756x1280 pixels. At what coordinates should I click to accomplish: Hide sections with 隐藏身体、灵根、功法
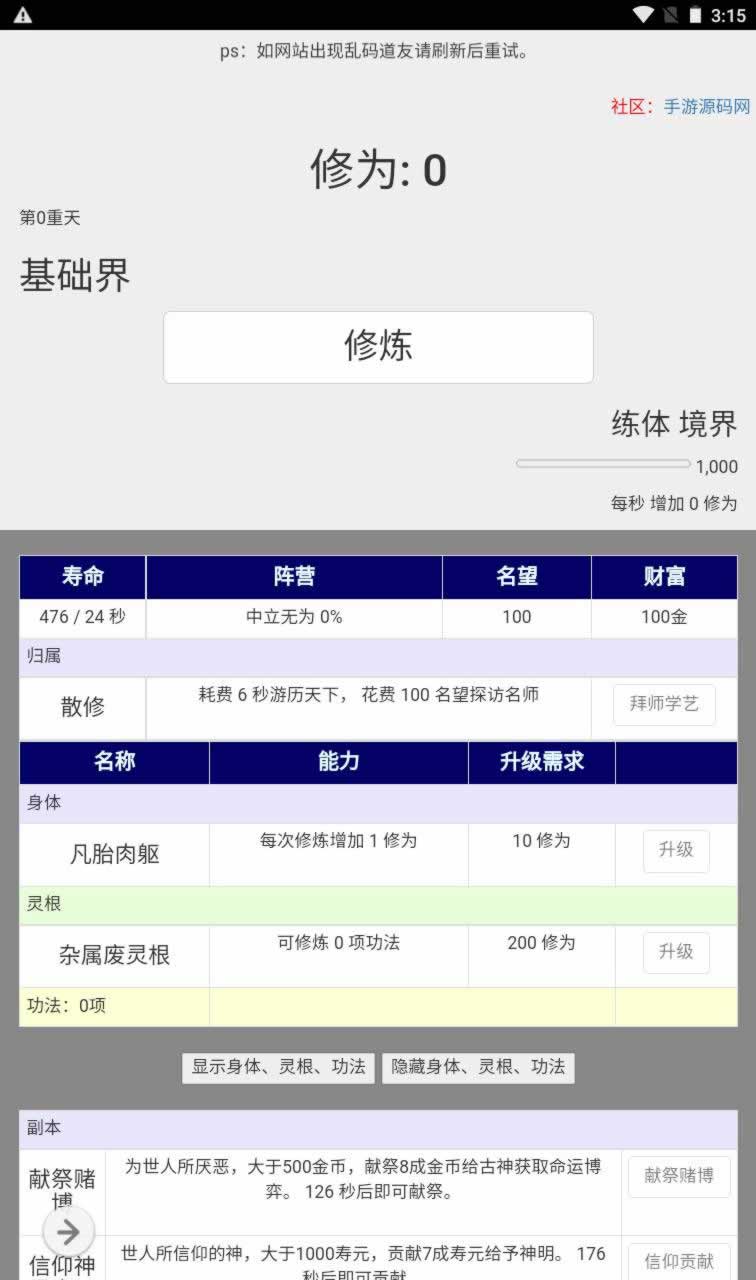tap(478, 1067)
